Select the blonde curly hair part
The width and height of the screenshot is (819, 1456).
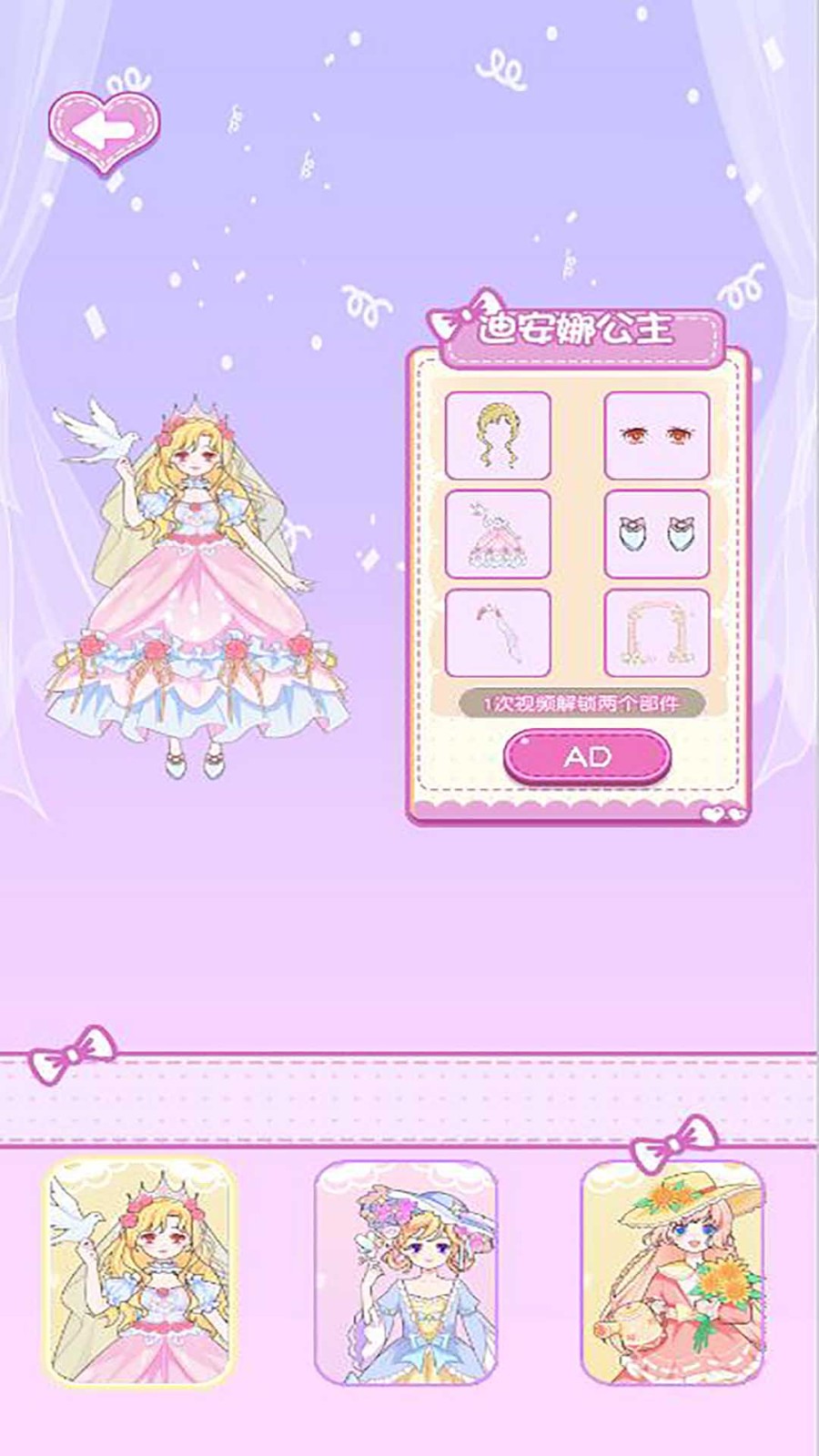coord(498,435)
